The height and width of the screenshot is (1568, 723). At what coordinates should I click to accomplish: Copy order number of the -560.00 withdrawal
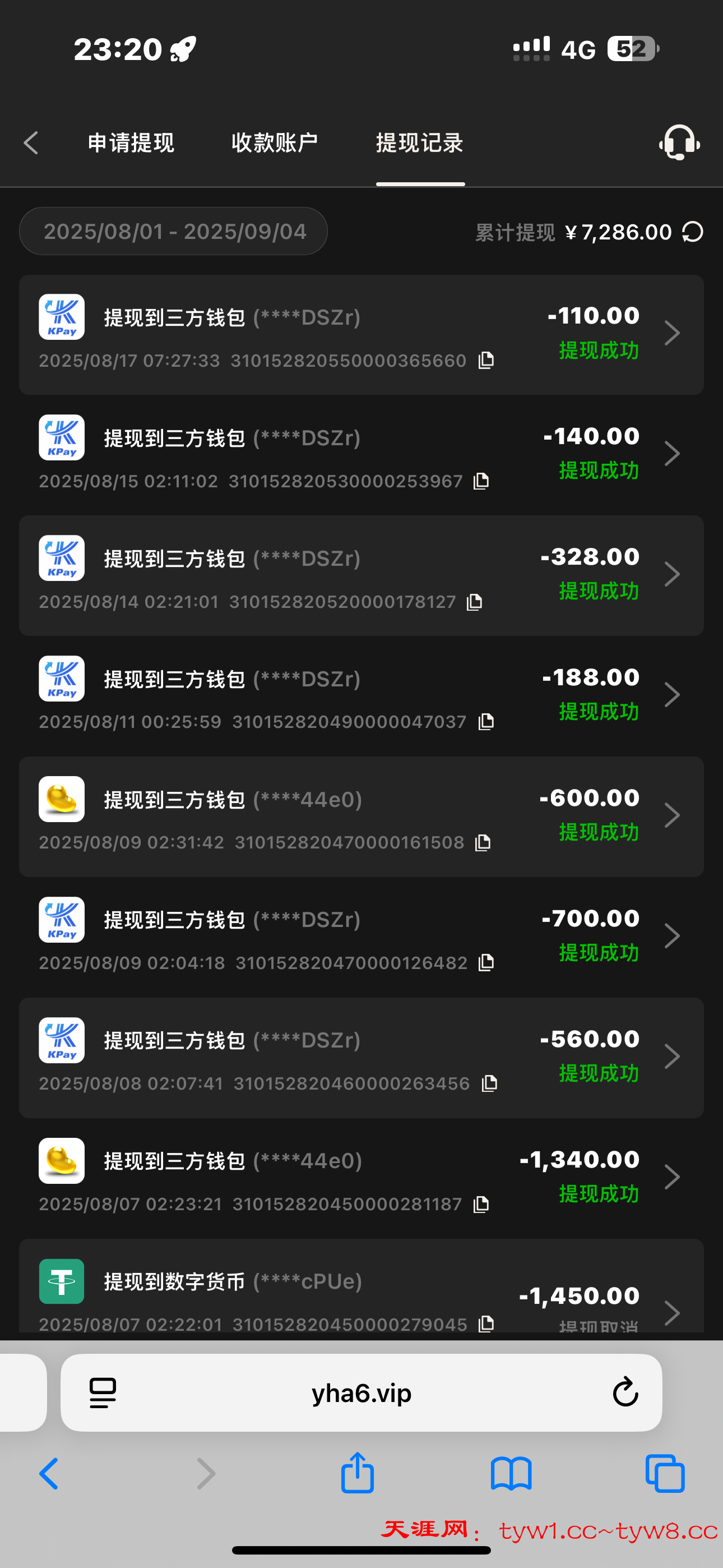(489, 1083)
